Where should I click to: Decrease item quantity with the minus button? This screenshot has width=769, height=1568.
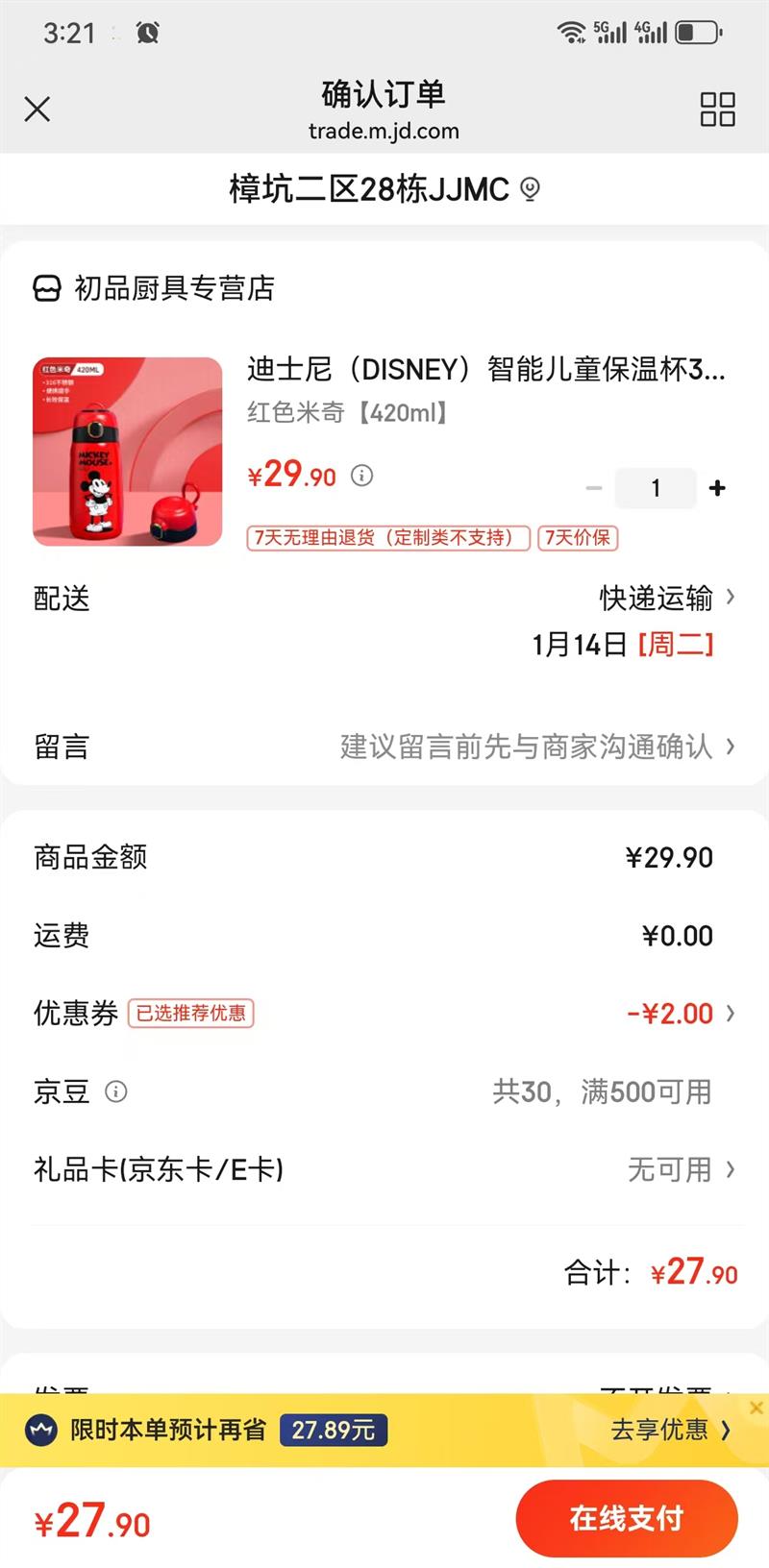(x=593, y=488)
